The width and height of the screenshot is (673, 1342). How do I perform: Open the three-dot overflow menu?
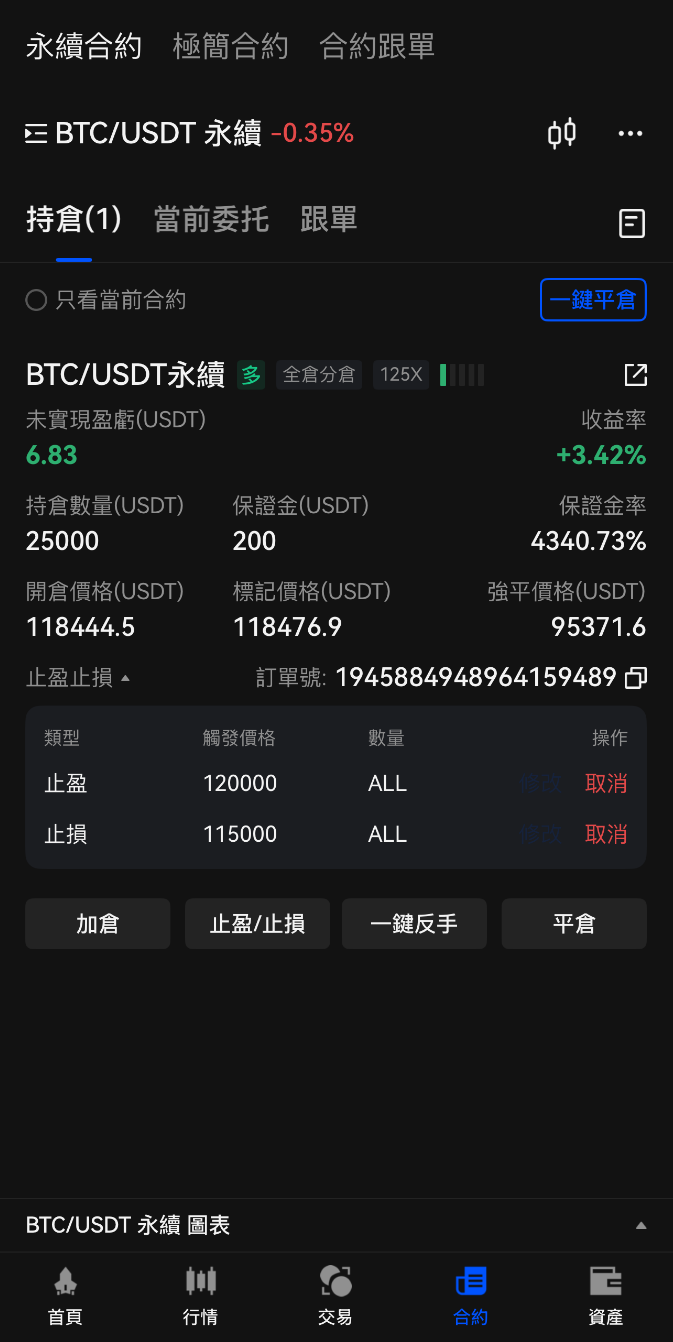click(x=630, y=133)
